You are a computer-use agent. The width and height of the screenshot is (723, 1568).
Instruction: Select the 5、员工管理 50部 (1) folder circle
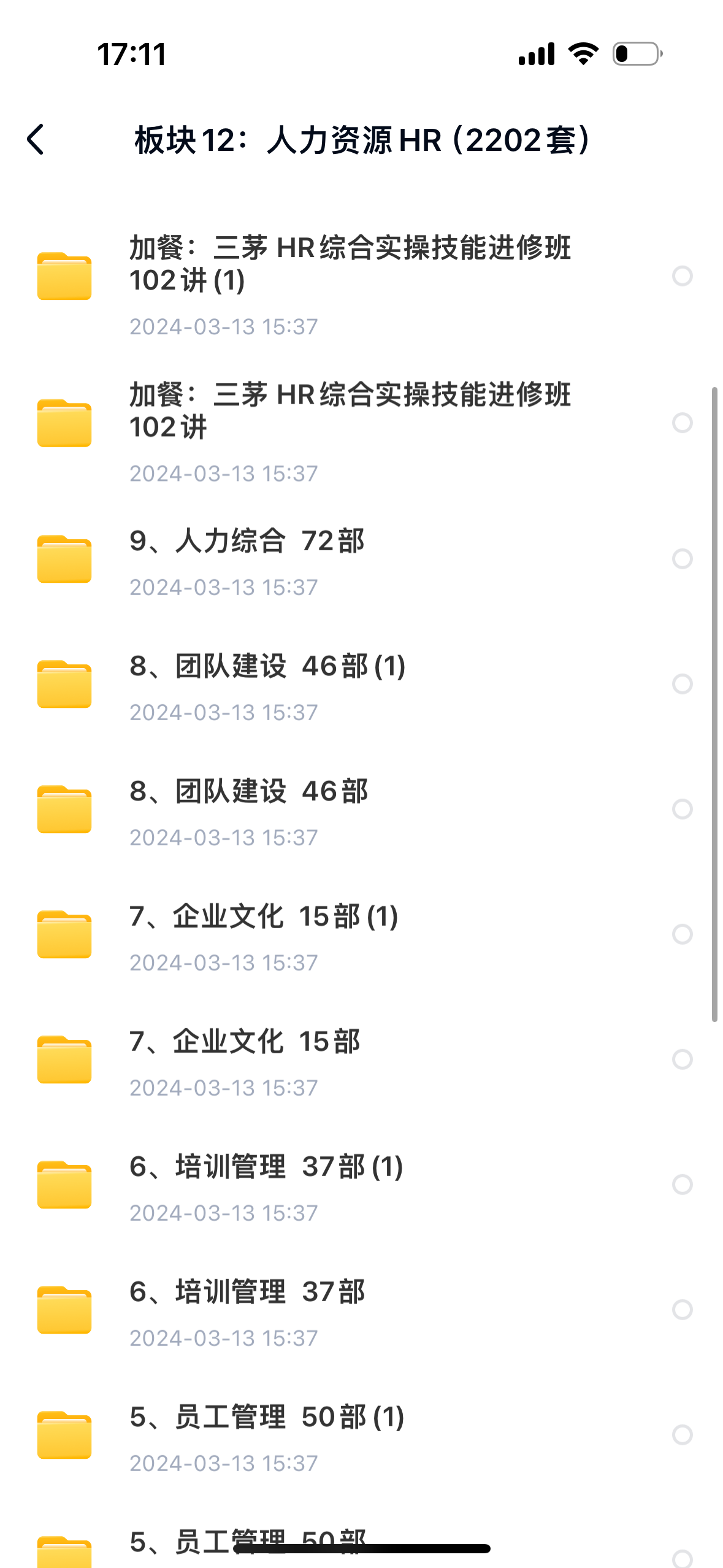point(682,1435)
